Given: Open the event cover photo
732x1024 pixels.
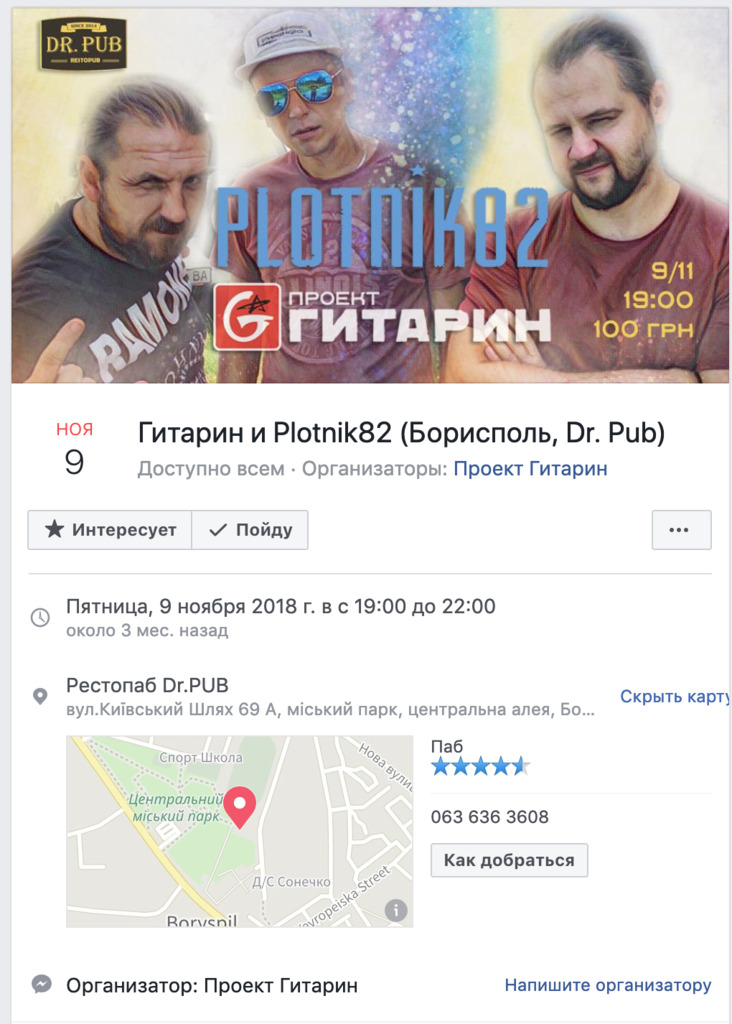Looking at the screenshot, I should coord(370,195).
